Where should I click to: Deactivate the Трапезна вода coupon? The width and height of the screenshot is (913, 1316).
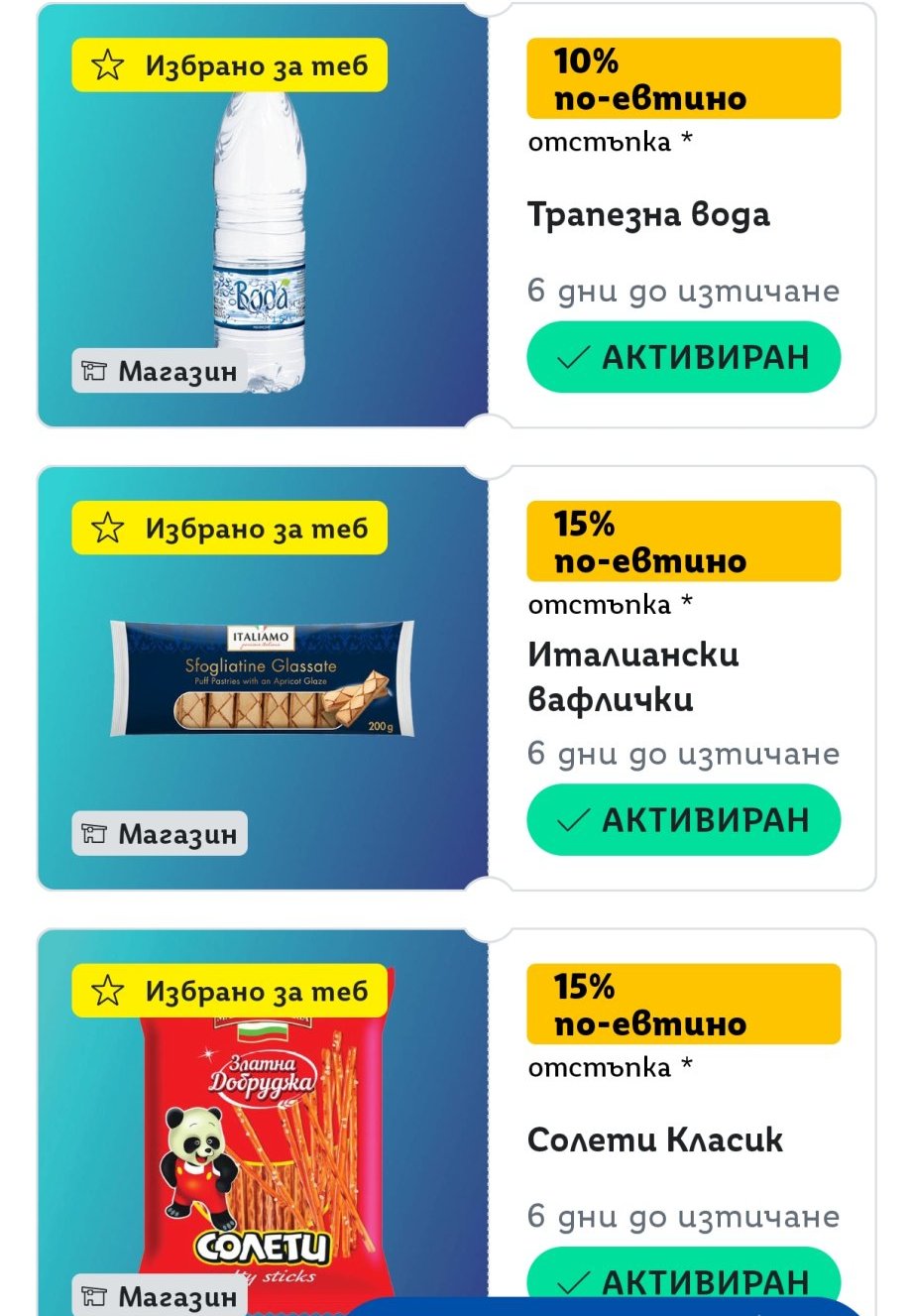[x=683, y=357]
